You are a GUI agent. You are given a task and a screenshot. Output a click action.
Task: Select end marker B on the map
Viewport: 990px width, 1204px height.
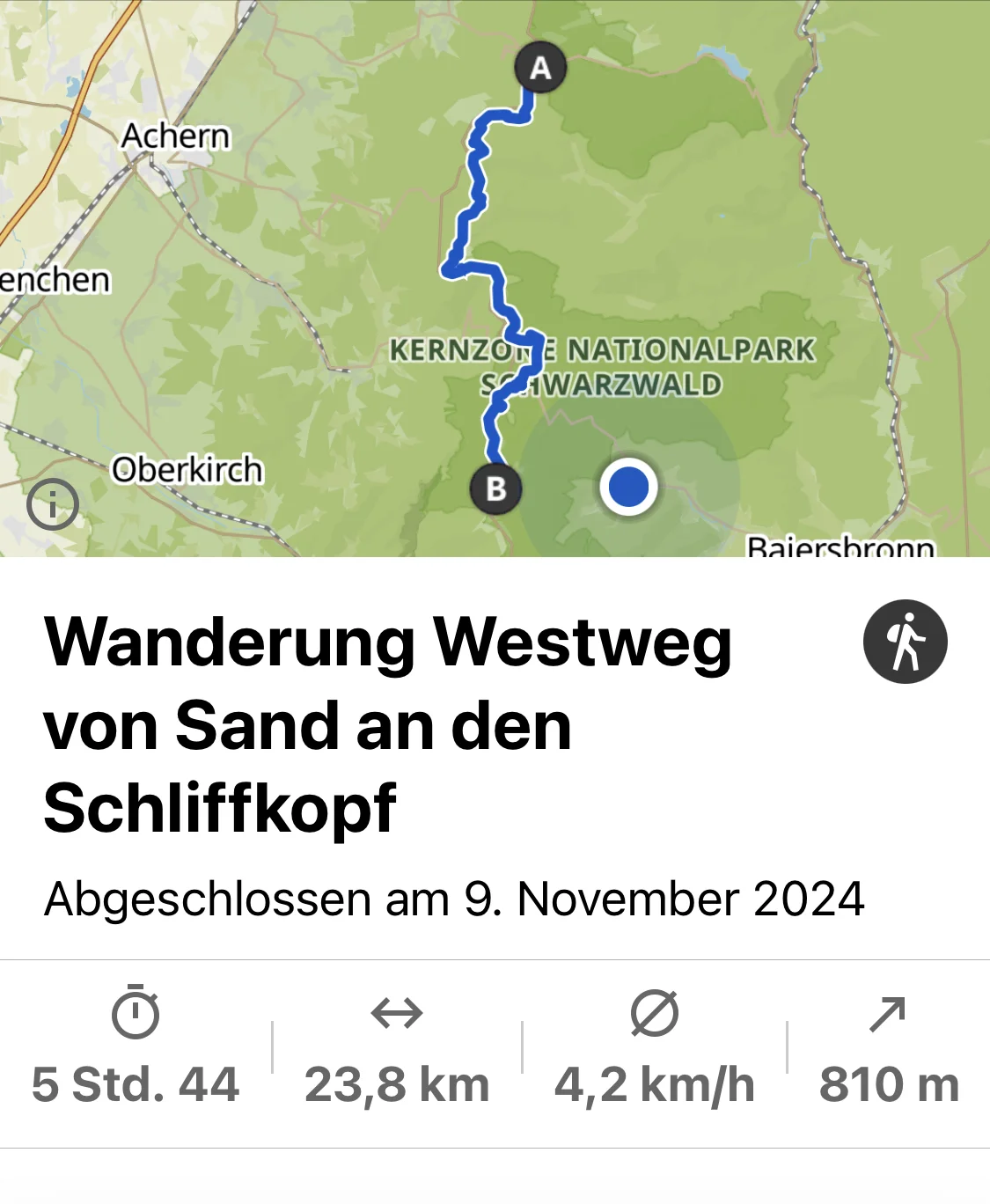tap(495, 488)
